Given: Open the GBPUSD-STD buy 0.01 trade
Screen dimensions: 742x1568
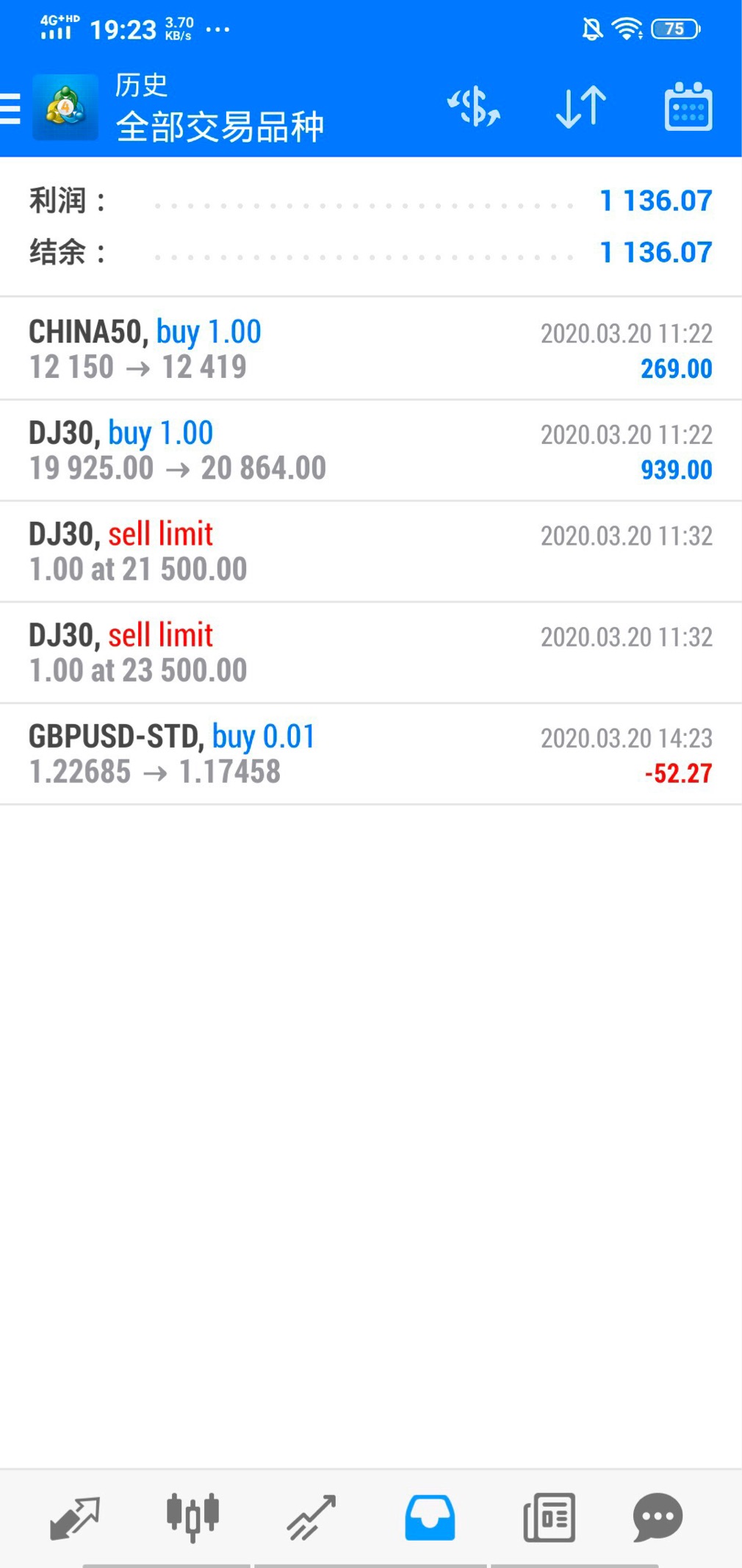Looking at the screenshot, I should pyautogui.click(x=370, y=753).
